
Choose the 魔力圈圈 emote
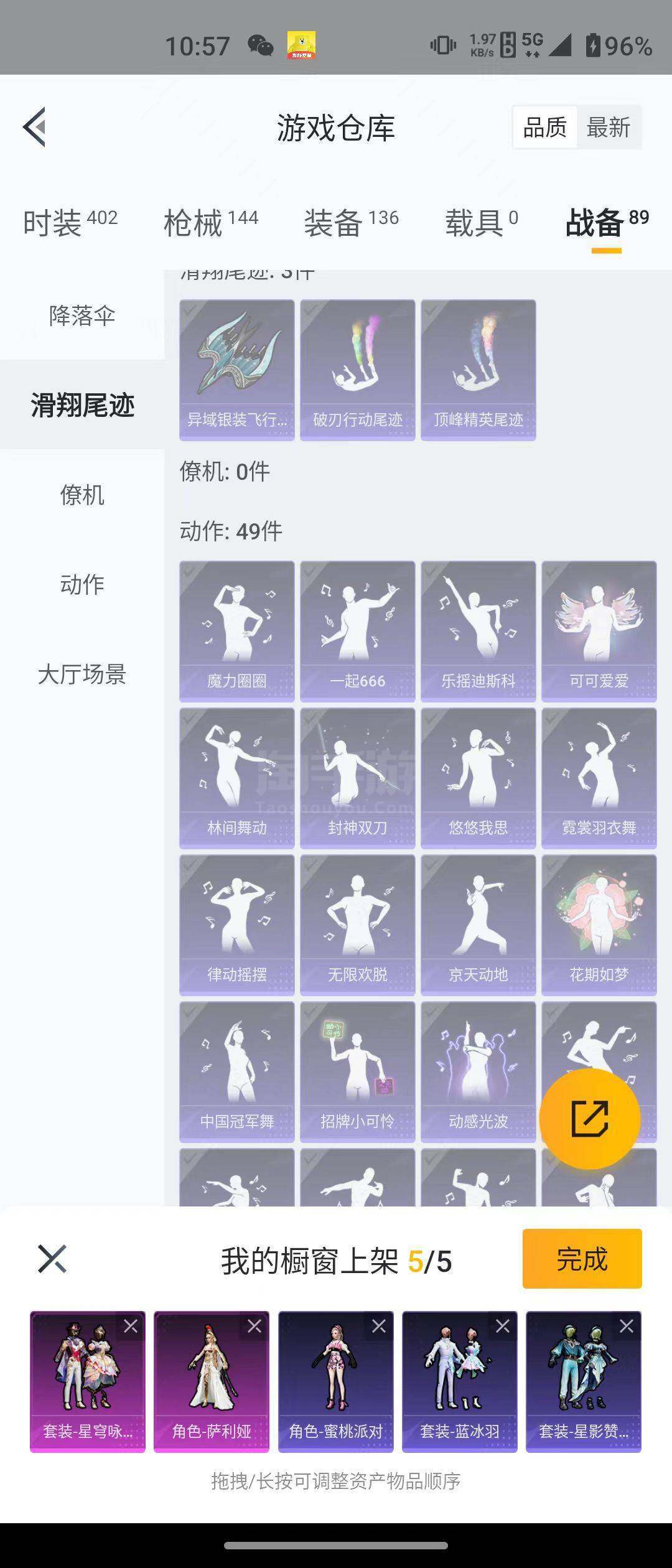point(236,631)
